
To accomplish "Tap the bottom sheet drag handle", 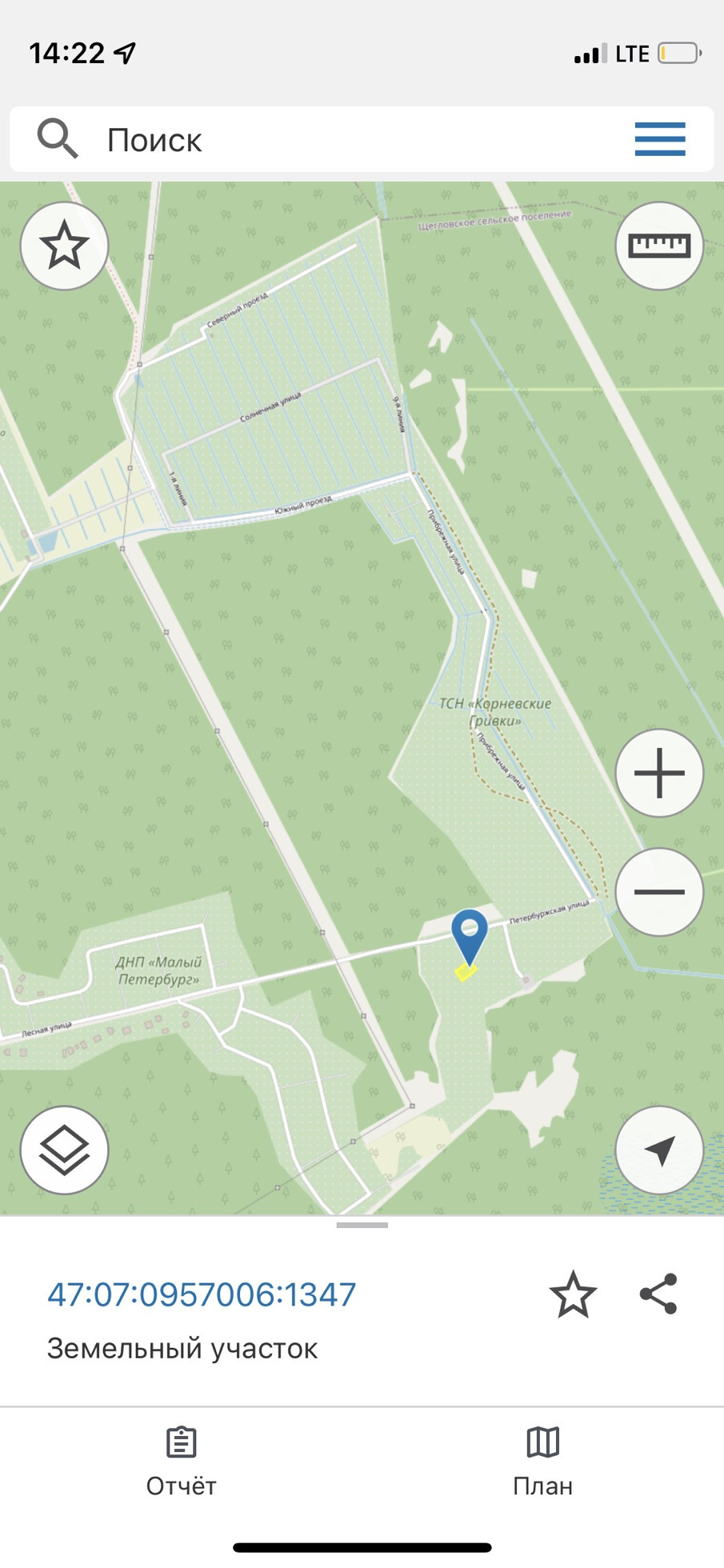I will click(362, 1225).
